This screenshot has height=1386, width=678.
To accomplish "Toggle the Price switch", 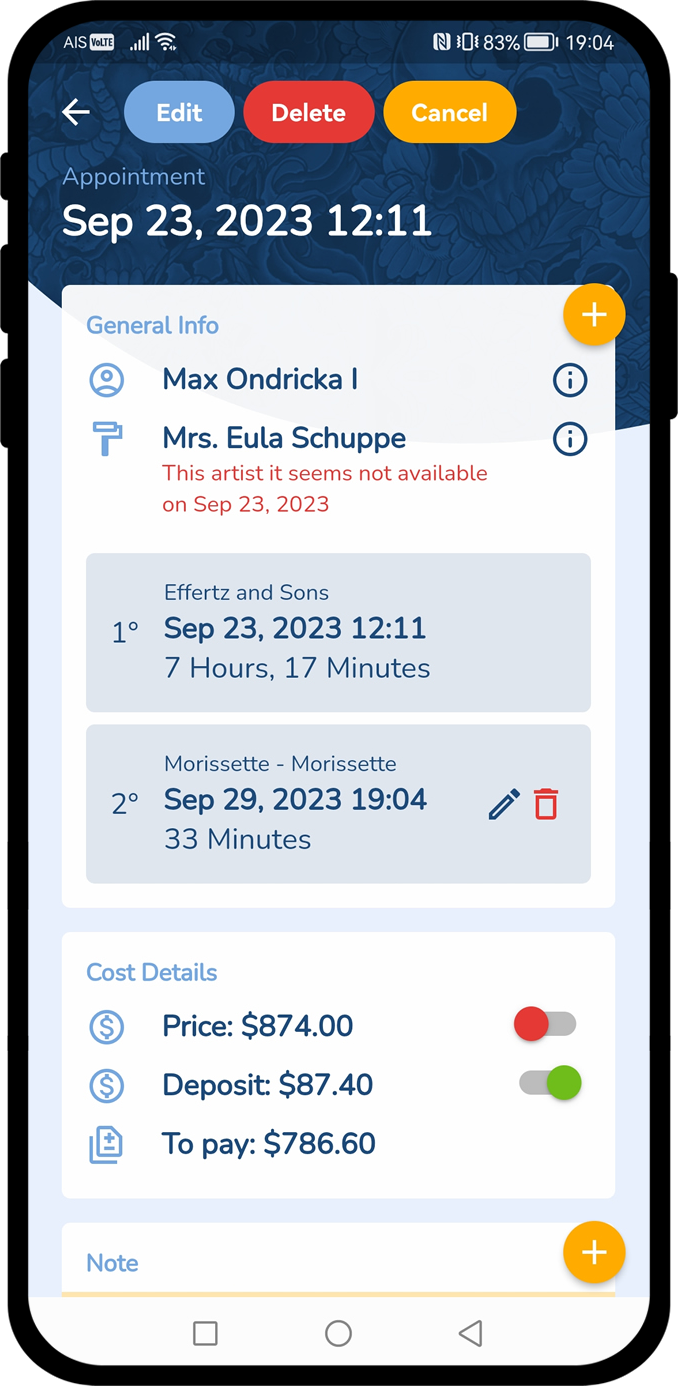I will click(x=545, y=1024).
